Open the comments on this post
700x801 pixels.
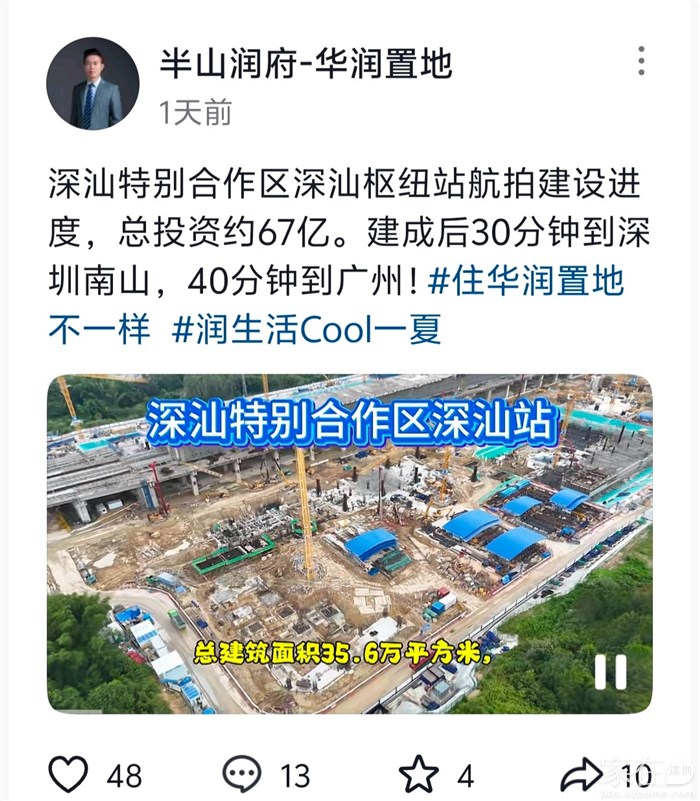[242, 773]
